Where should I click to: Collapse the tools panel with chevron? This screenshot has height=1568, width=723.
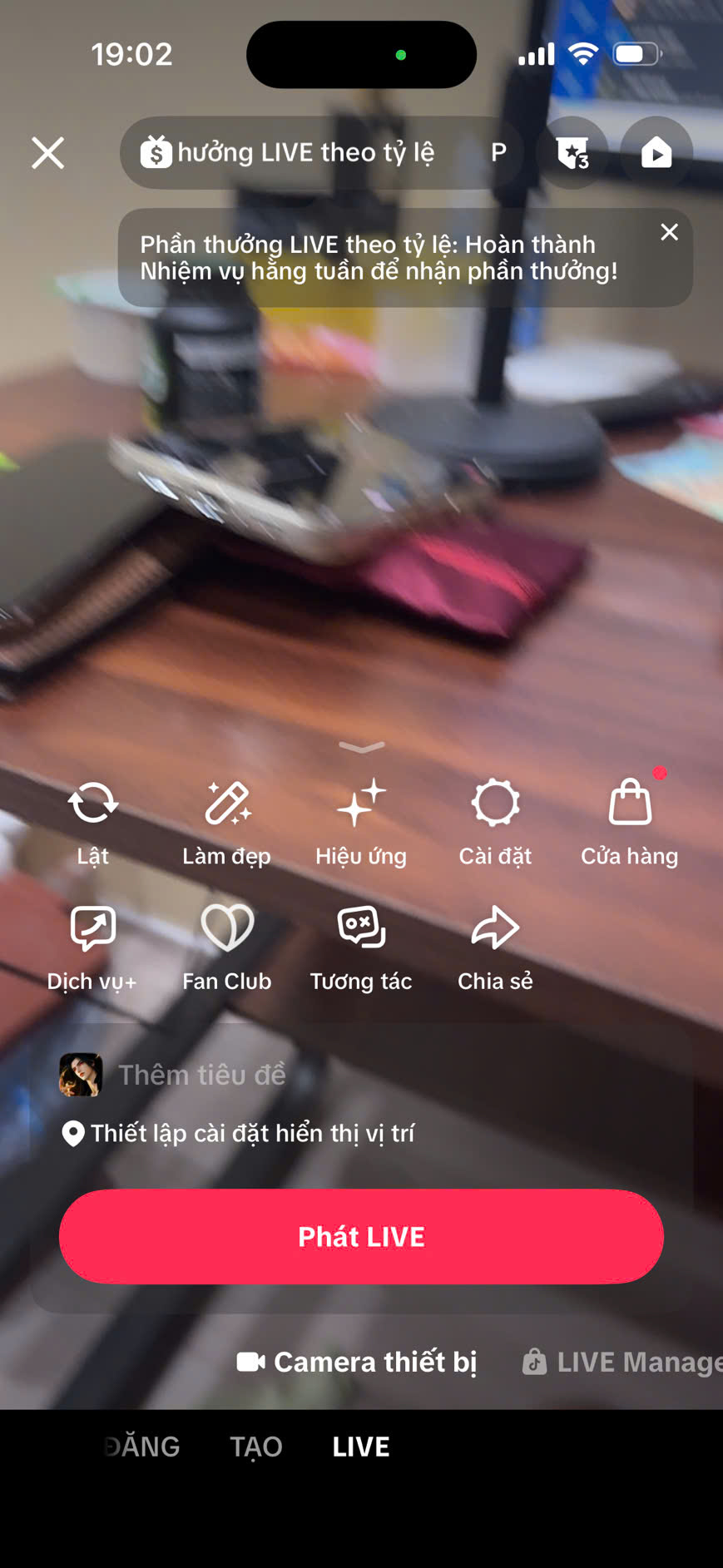click(362, 747)
